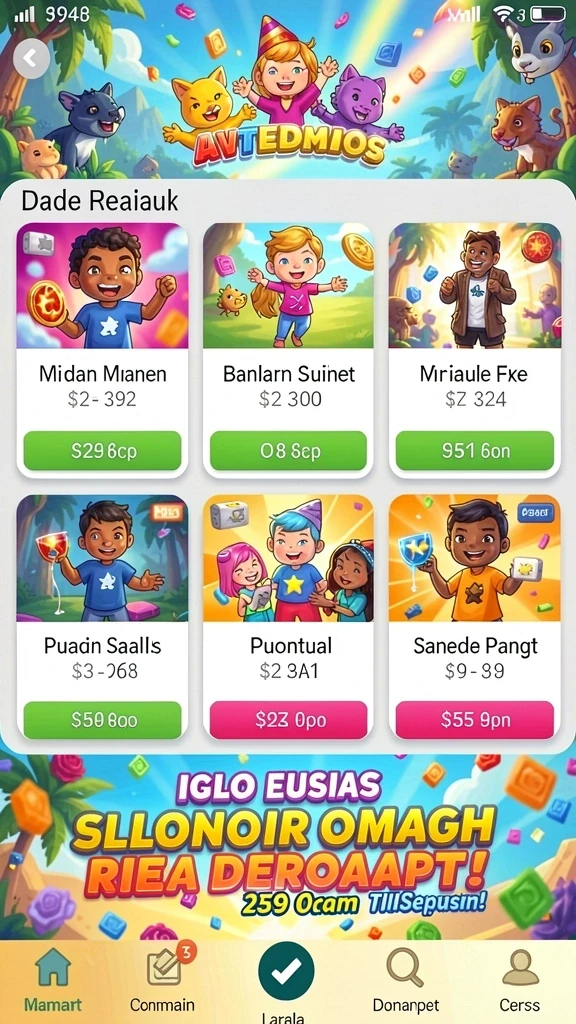Open the Conmain tab with badge

point(163,980)
